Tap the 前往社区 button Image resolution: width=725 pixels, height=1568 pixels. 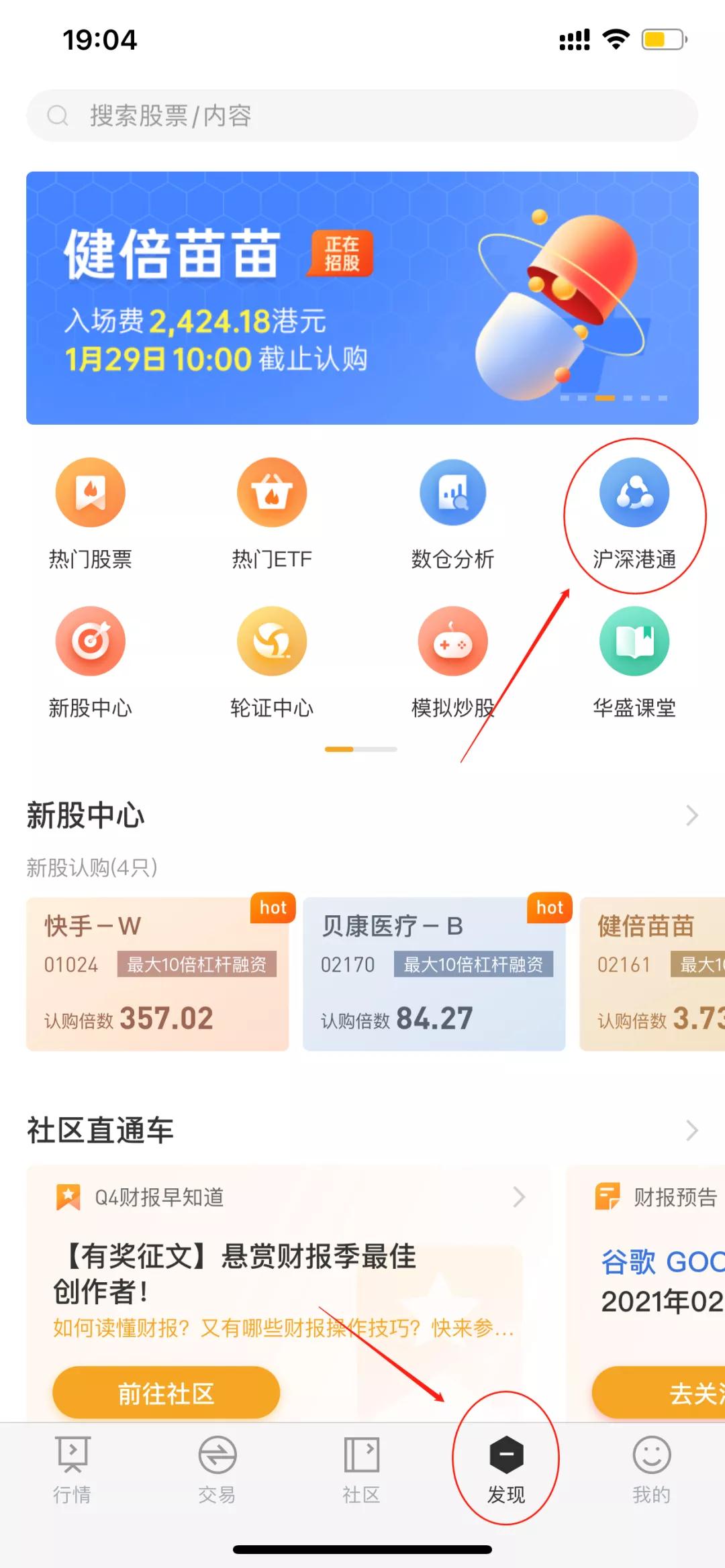click(x=166, y=1393)
